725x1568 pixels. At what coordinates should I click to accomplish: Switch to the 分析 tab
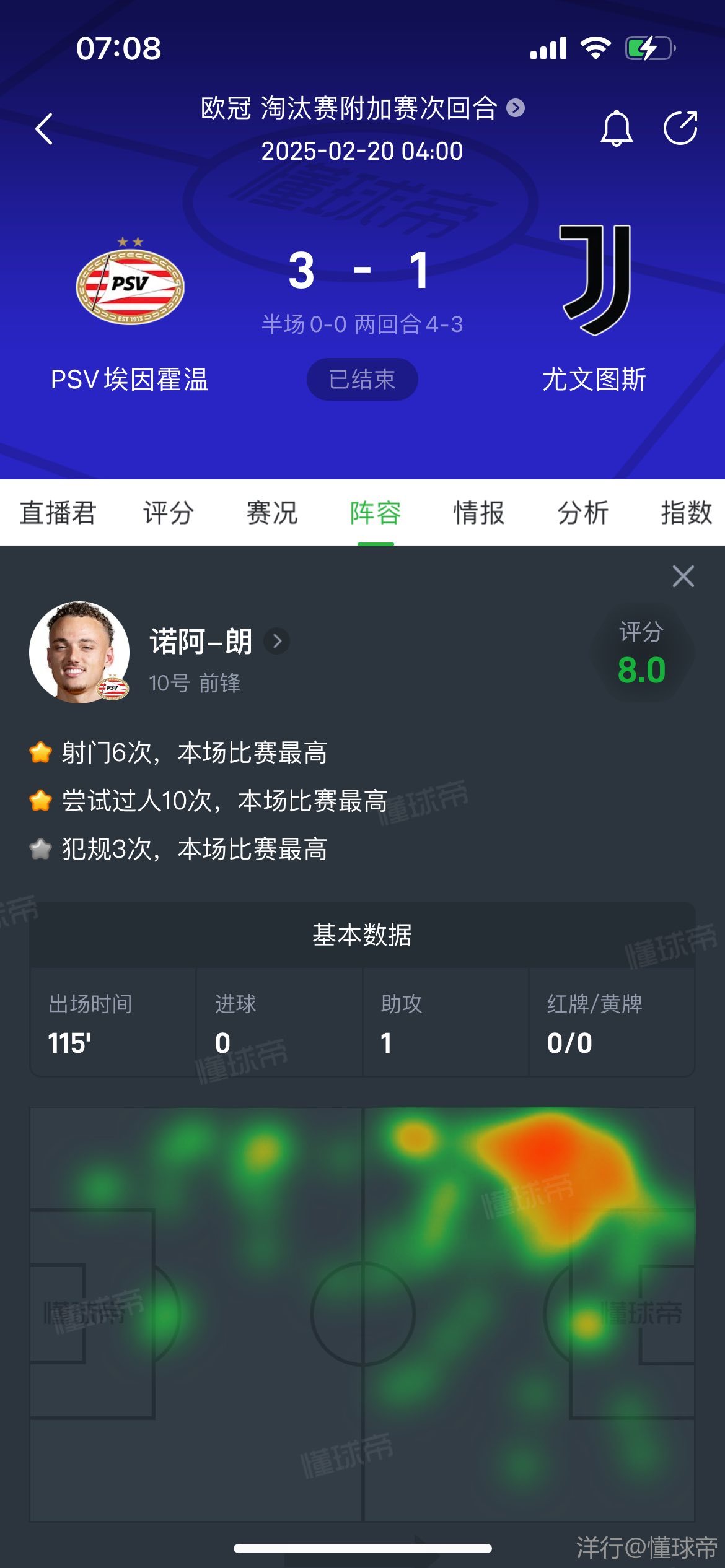(x=582, y=513)
